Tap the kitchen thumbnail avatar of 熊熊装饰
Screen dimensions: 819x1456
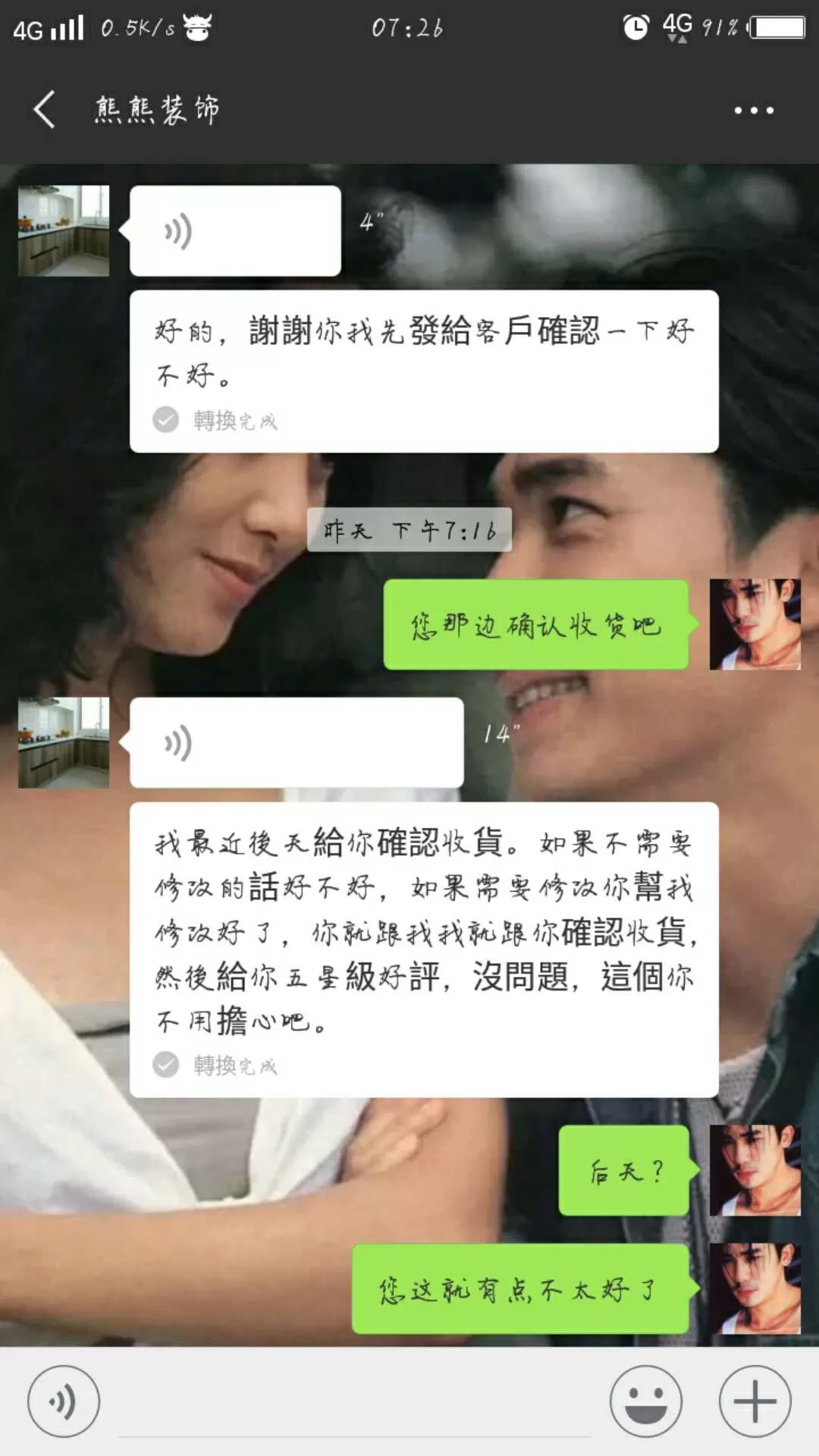[x=64, y=231]
